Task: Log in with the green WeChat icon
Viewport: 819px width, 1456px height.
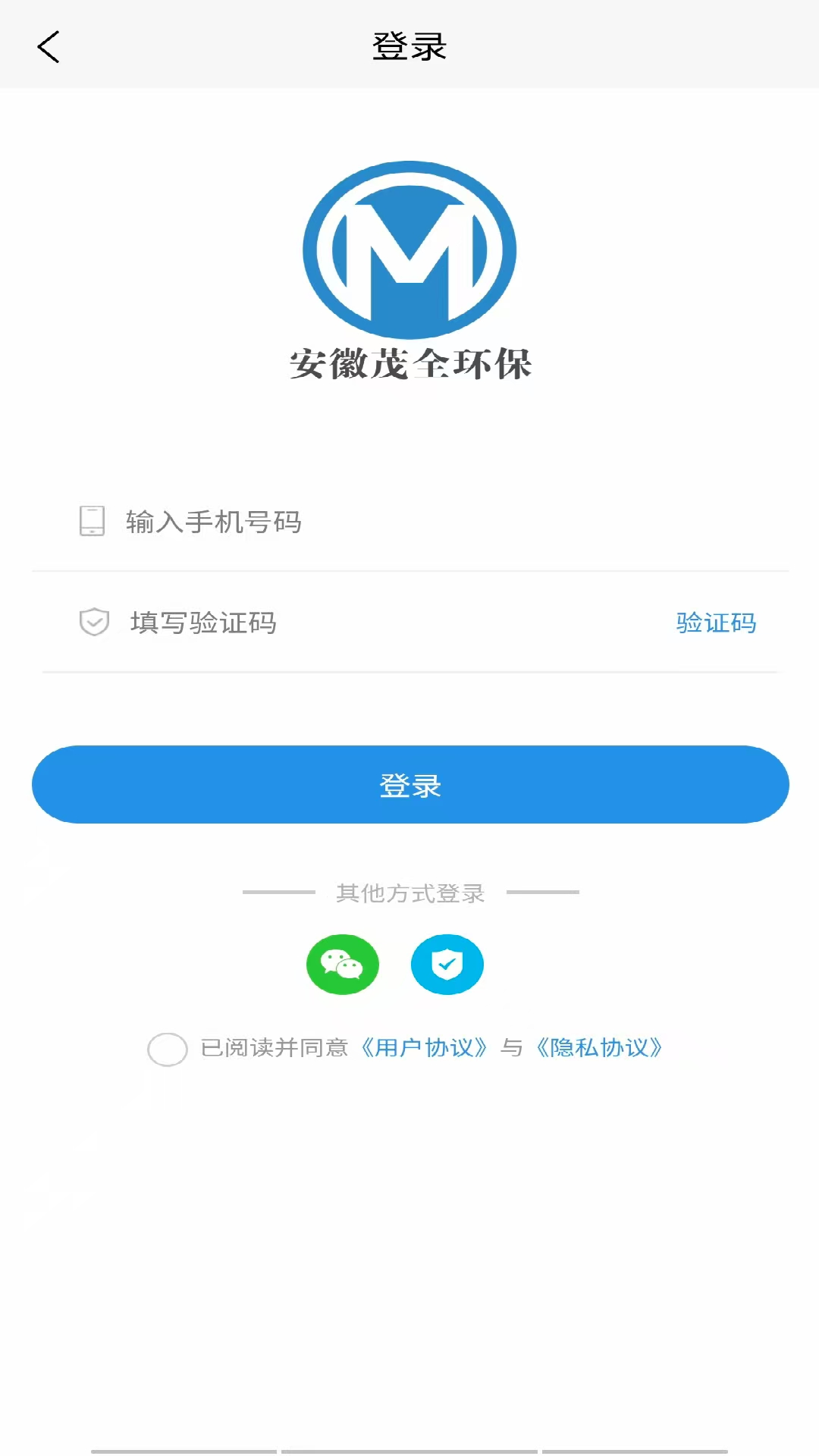Action: point(342,964)
